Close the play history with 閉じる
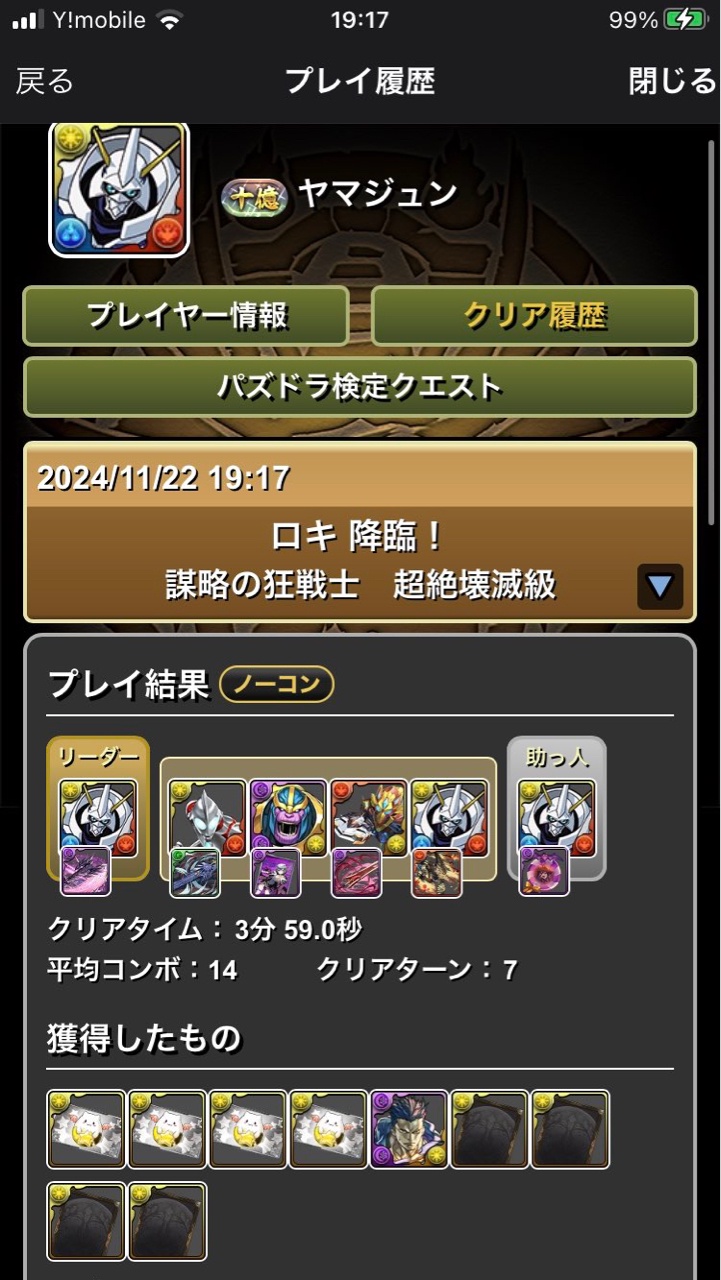The image size is (721, 1280). click(x=672, y=82)
